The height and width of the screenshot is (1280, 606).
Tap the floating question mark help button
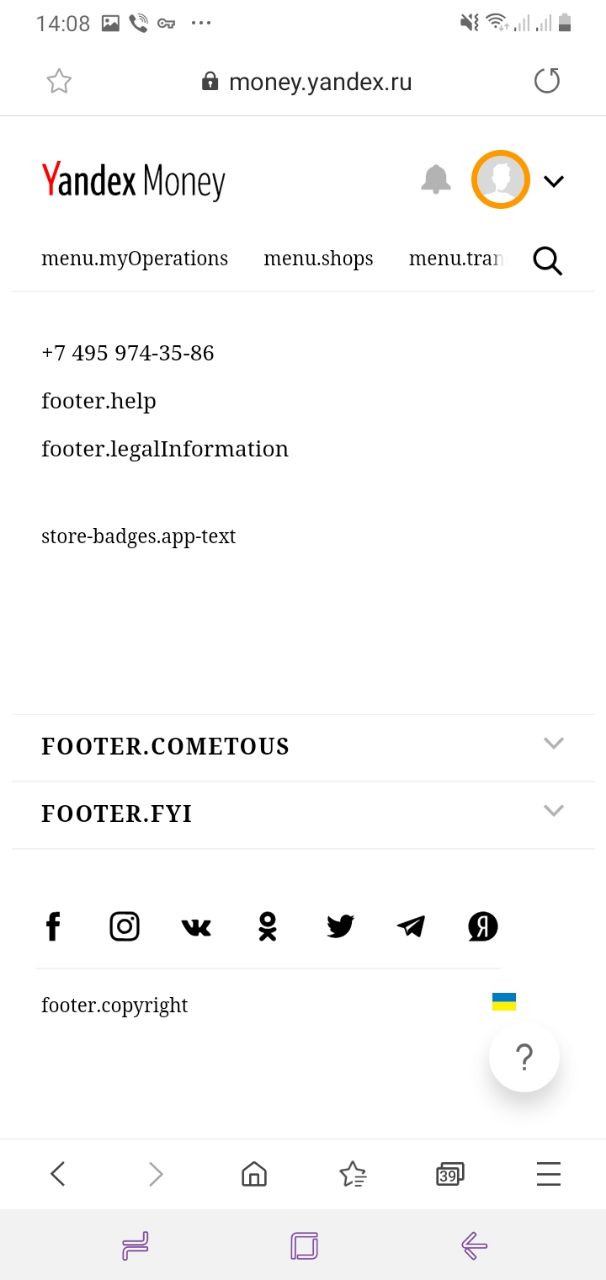[x=524, y=1057]
